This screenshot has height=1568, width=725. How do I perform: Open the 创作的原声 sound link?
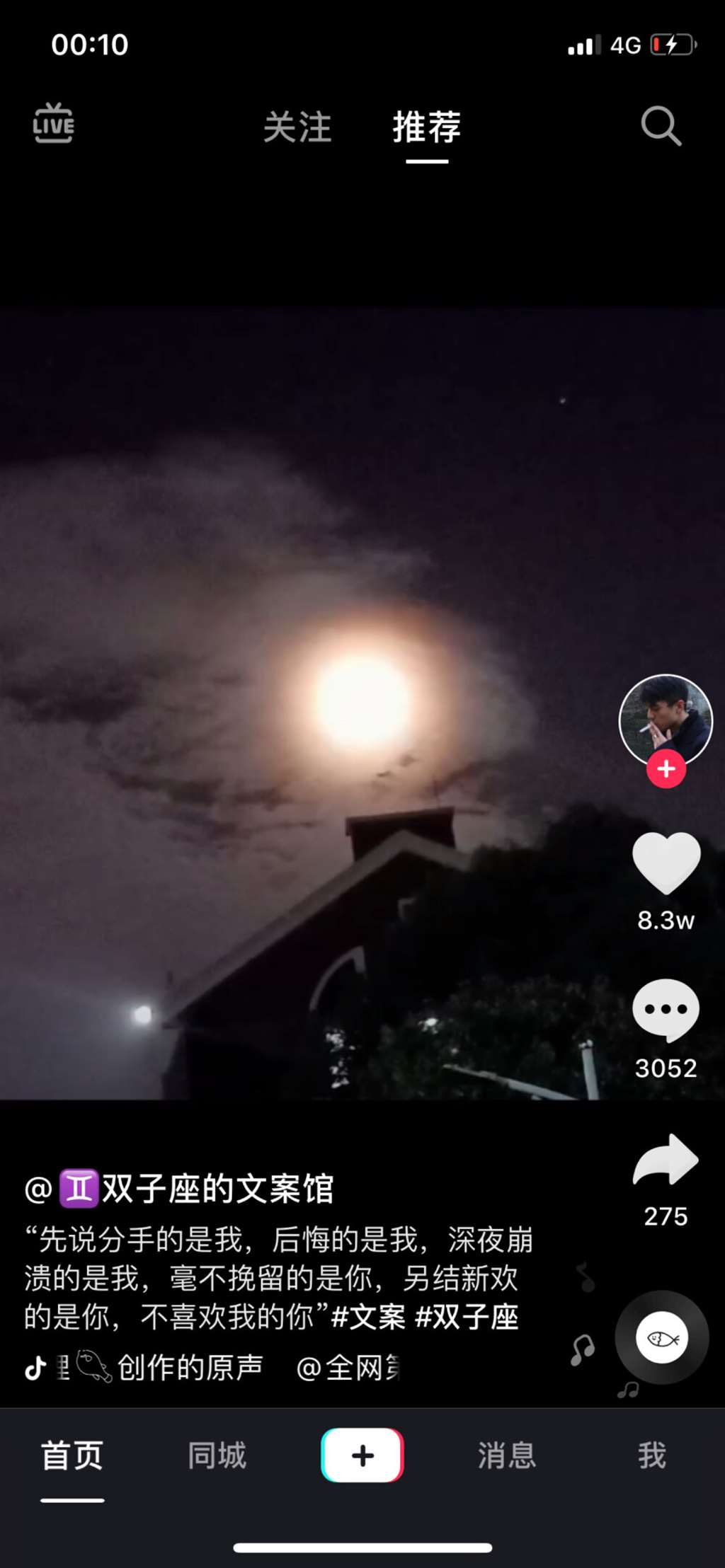190,1367
